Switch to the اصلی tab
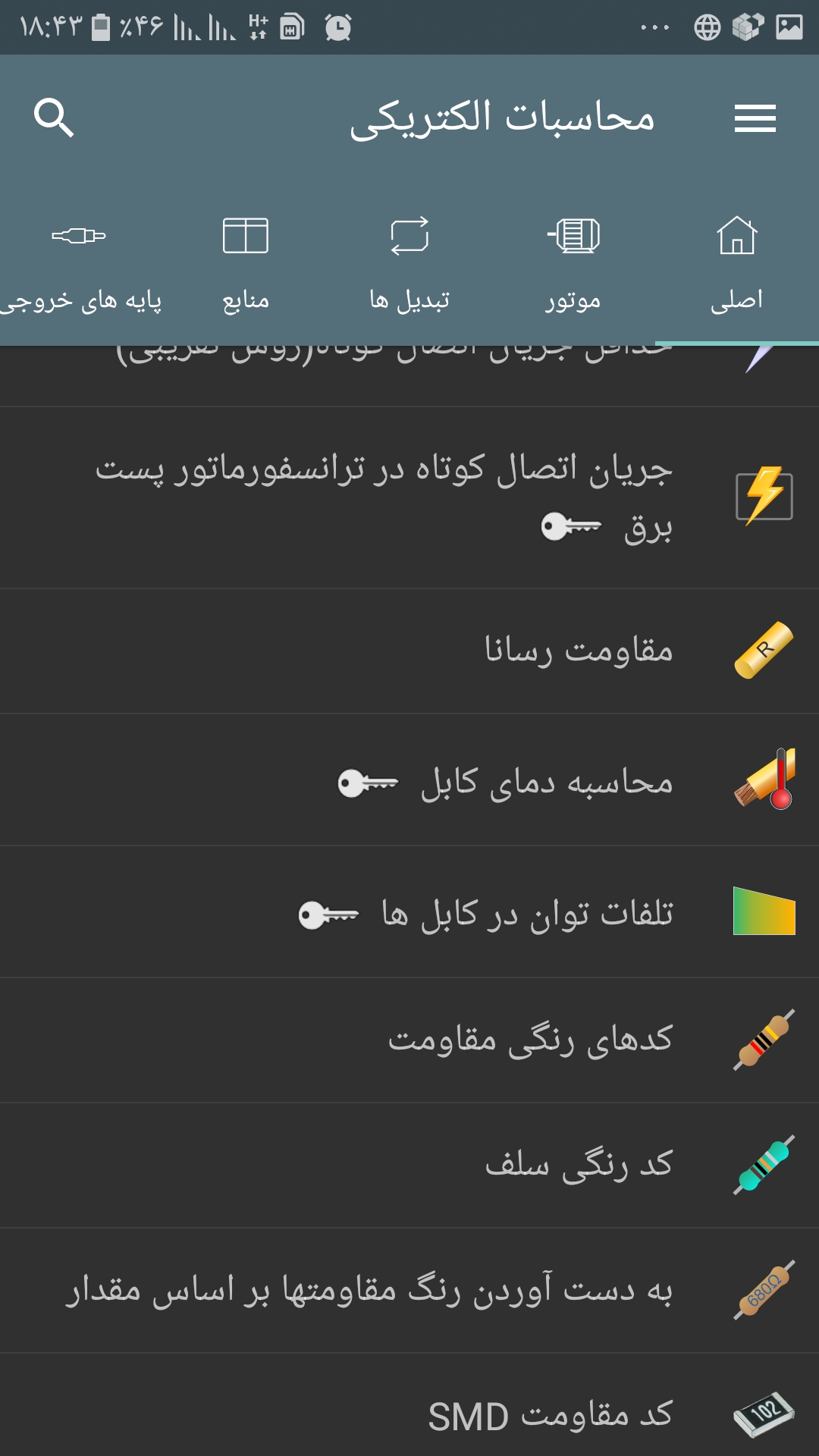 pos(736,266)
